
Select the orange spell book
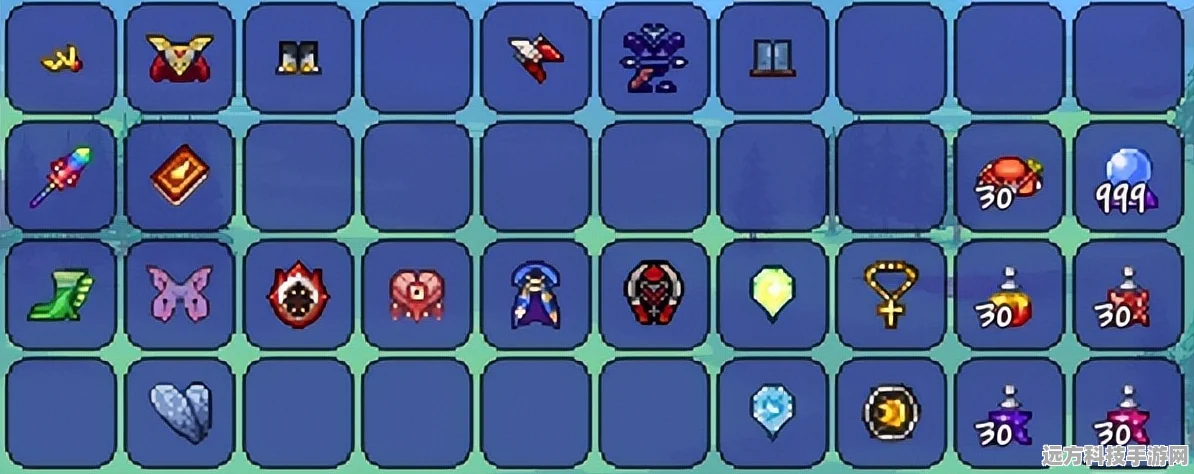coord(180,176)
